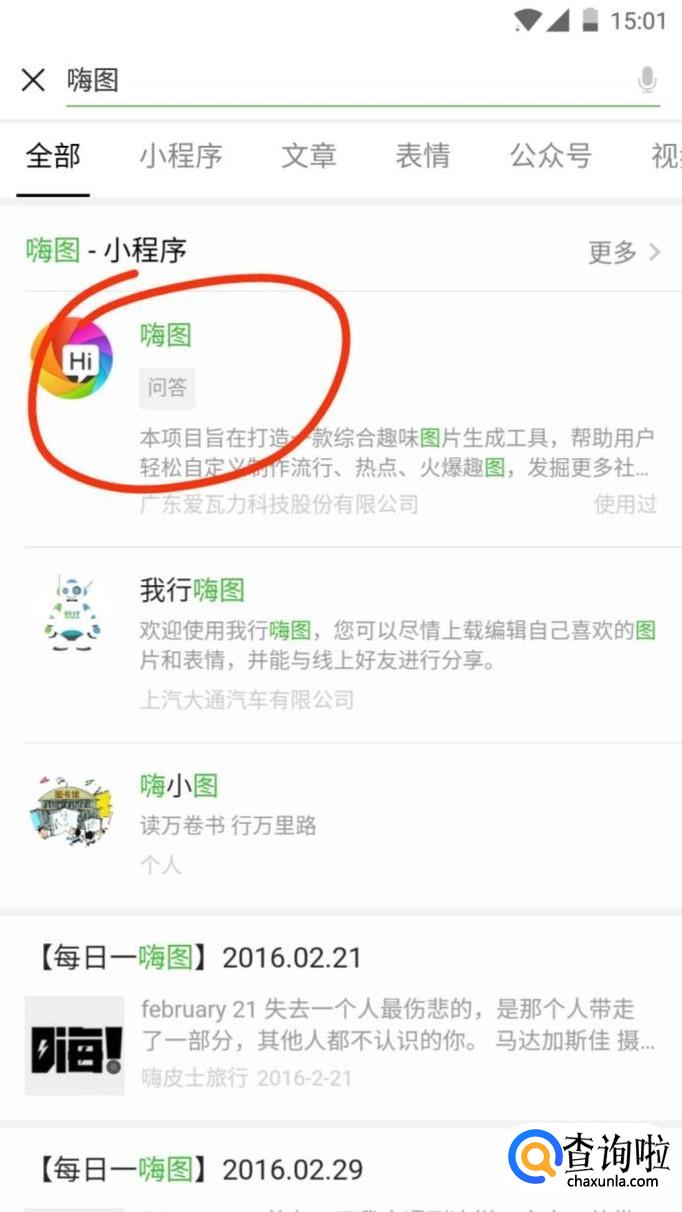
Task: Open the 嗨小图 result
Action: tap(340, 822)
